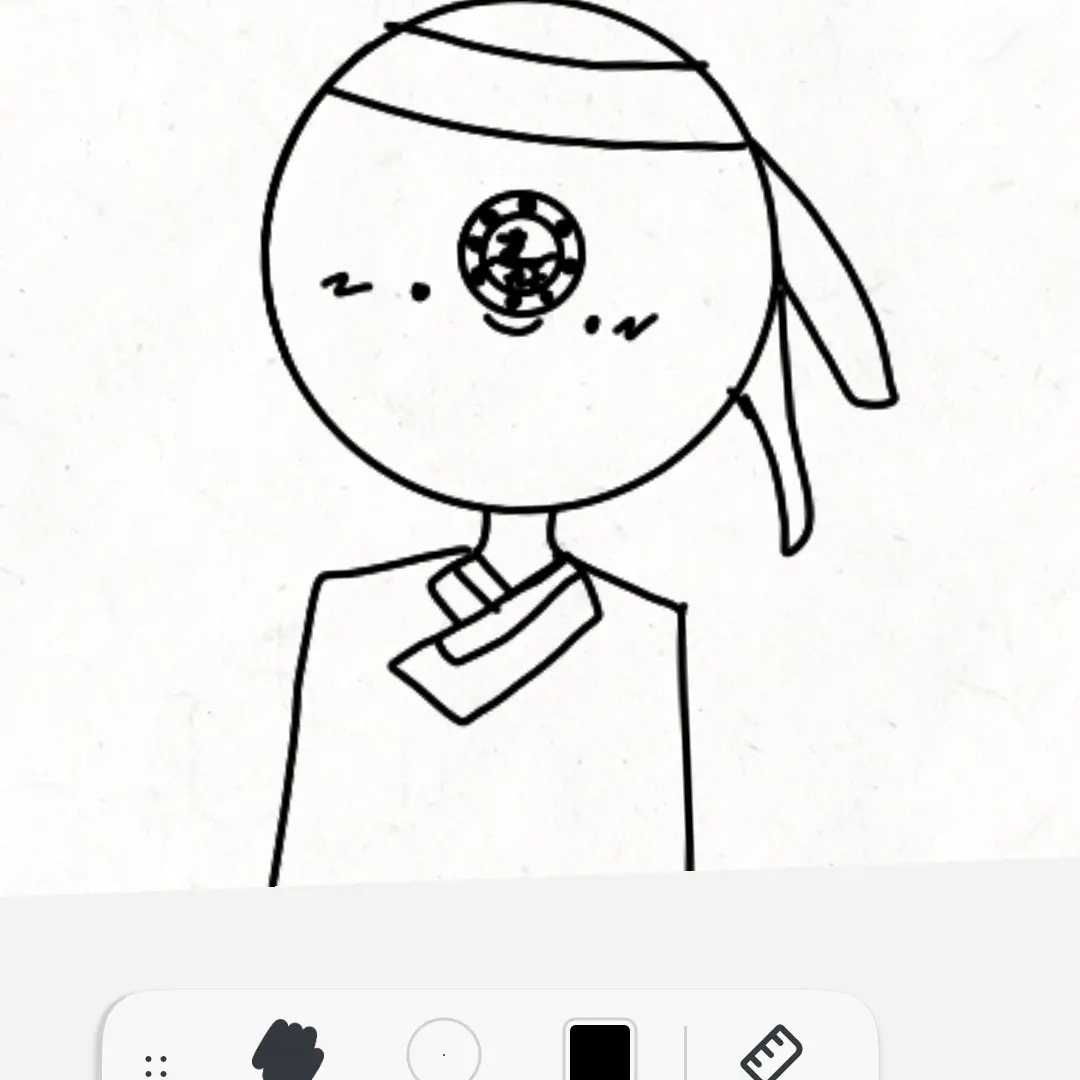The width and height of the screenshot is (1080, 1080).
Task: Open the black color swatch
Action: point(600,1053)
